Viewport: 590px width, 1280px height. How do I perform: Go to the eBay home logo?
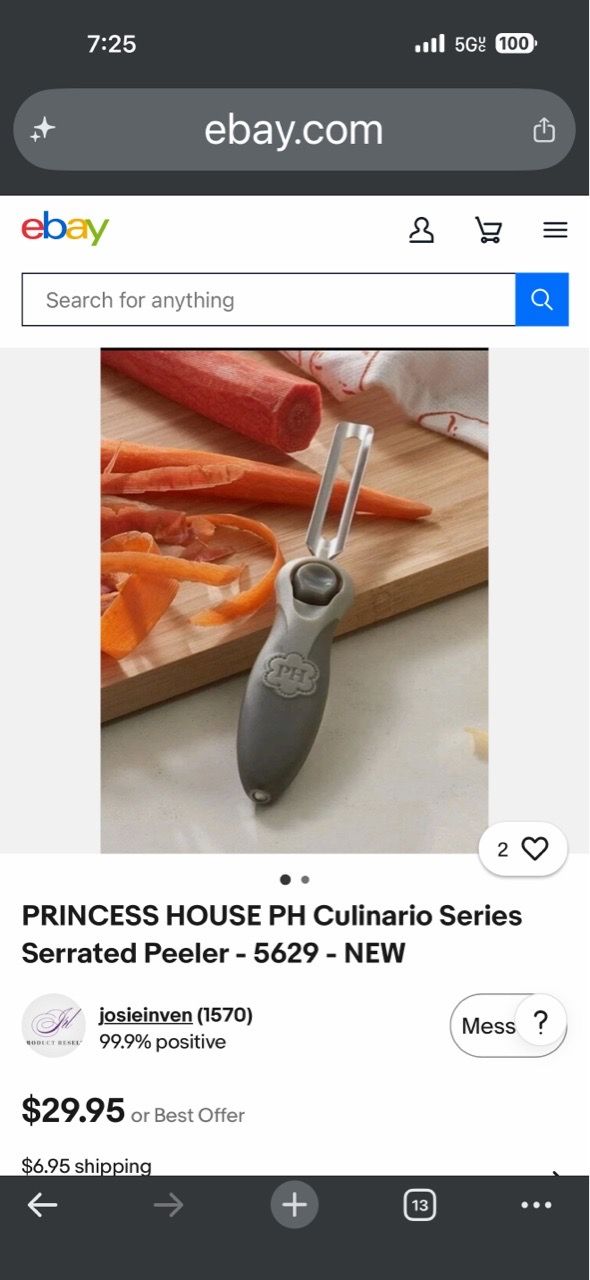65,229
